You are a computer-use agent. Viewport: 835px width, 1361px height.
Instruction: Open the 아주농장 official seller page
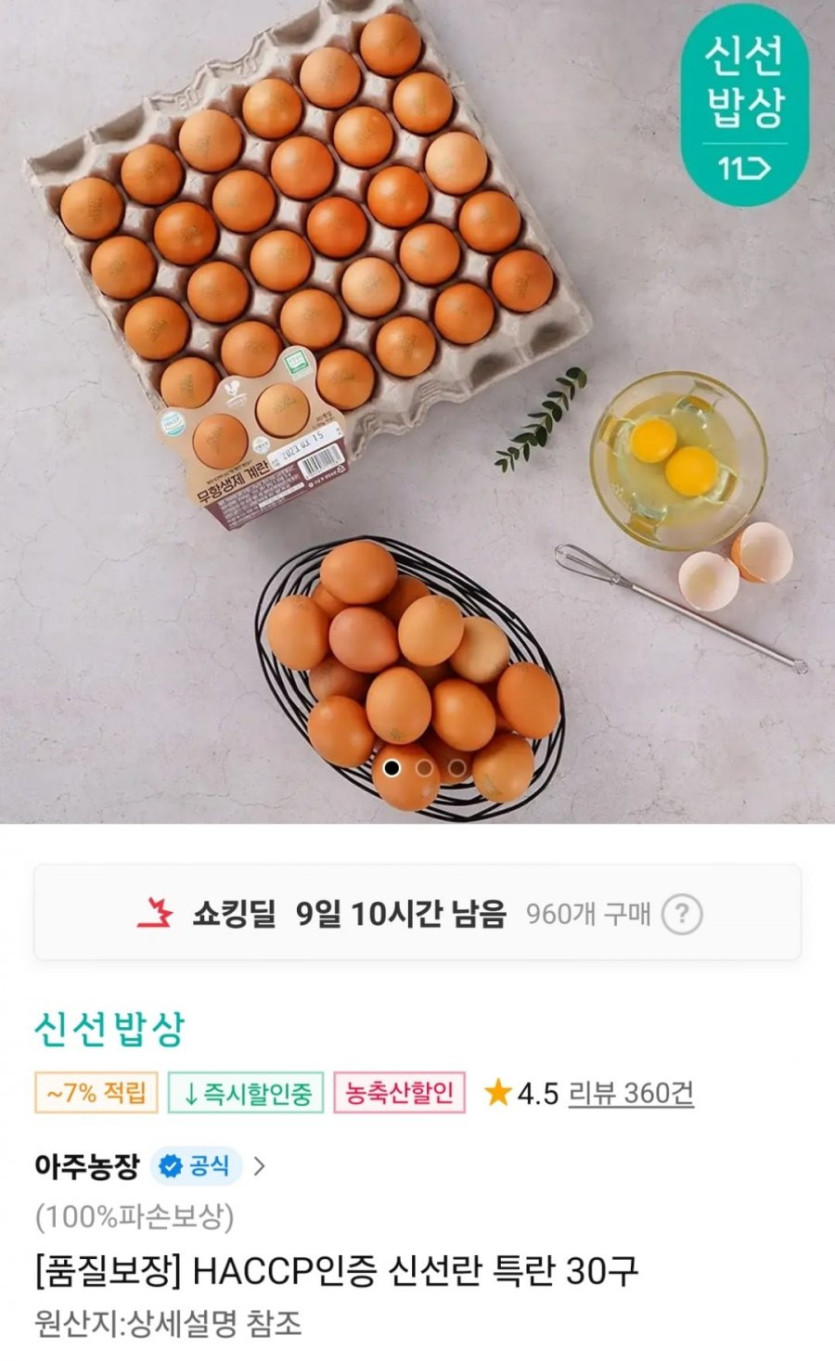(150, 1165)
